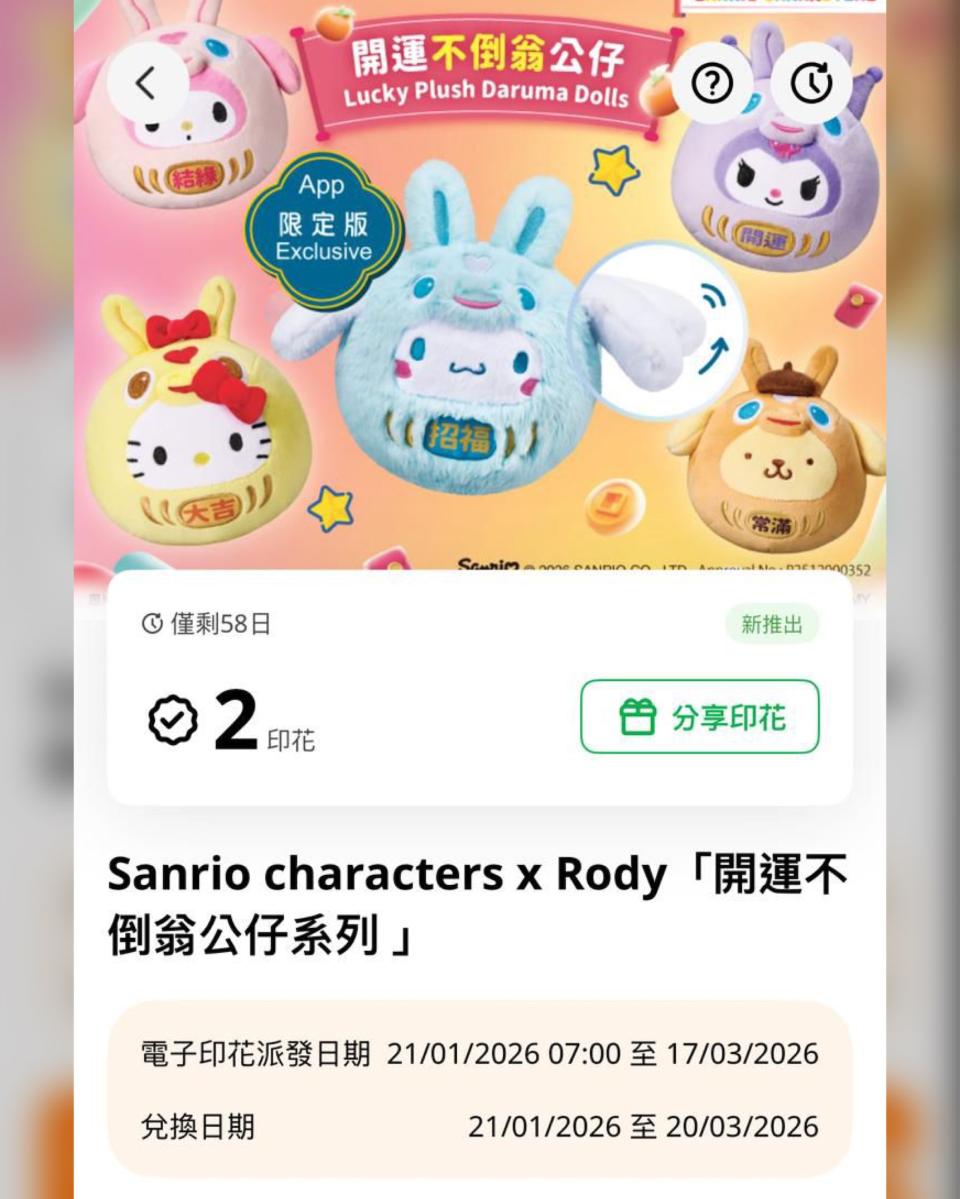Tap the 分享印花 share stamps button
Screen dimensions: 960x1199
coord(699,717)
